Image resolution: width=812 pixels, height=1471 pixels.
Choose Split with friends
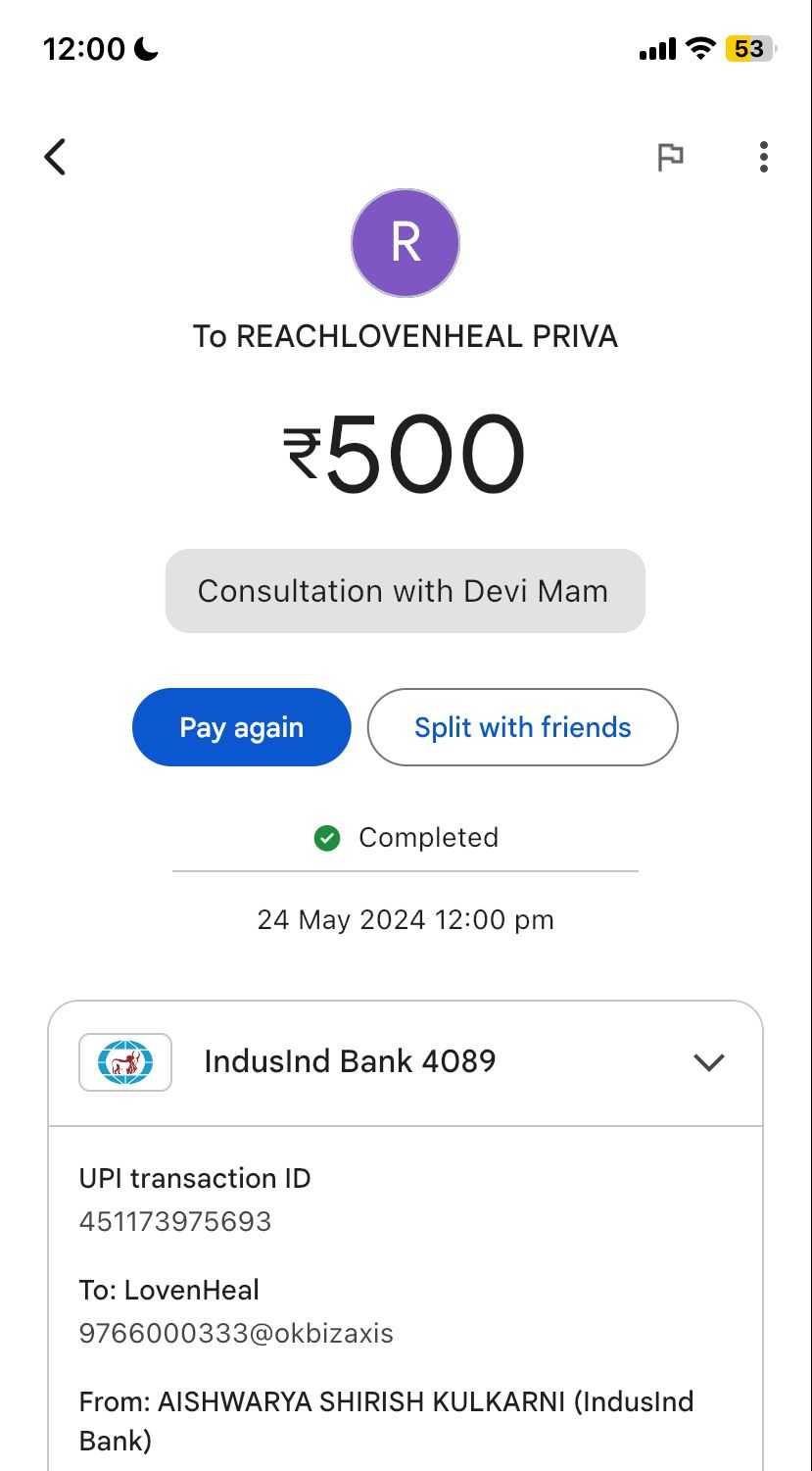tap(522, 727)
